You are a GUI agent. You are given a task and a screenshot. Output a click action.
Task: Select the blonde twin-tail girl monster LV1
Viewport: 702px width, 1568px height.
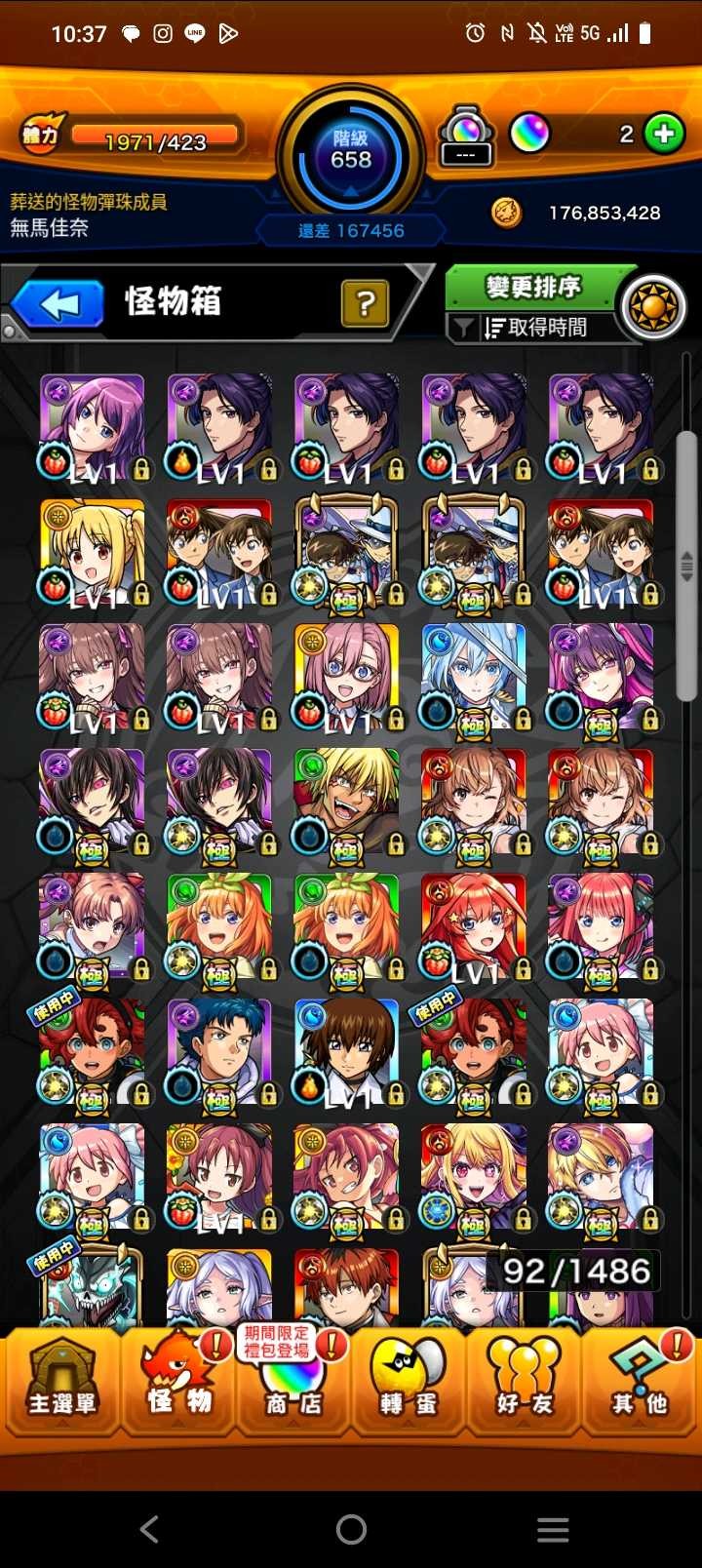pyautogui.click(x=92, y=551)
